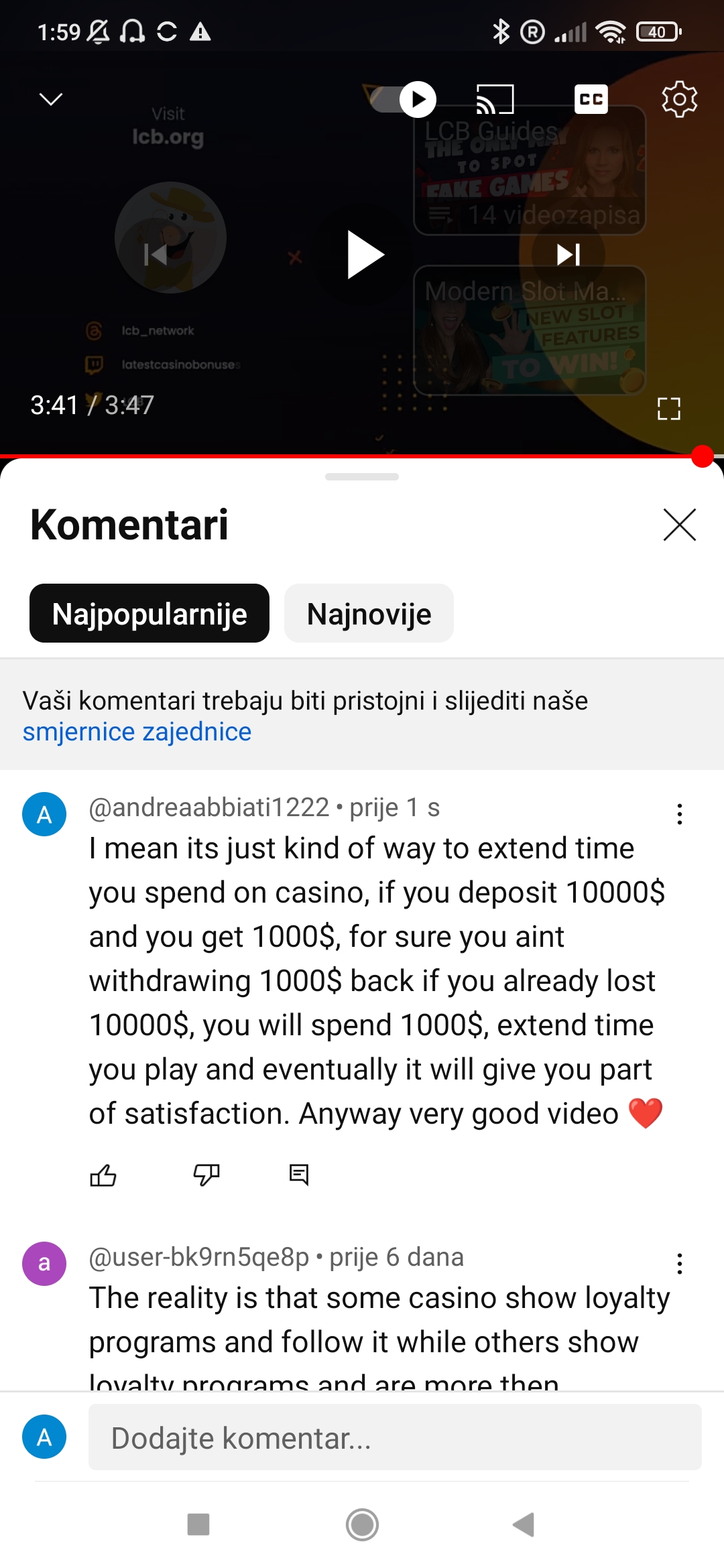Go to the previous video
The image size is (724, 1568).
pyautogui.click(x=156, y=255)
